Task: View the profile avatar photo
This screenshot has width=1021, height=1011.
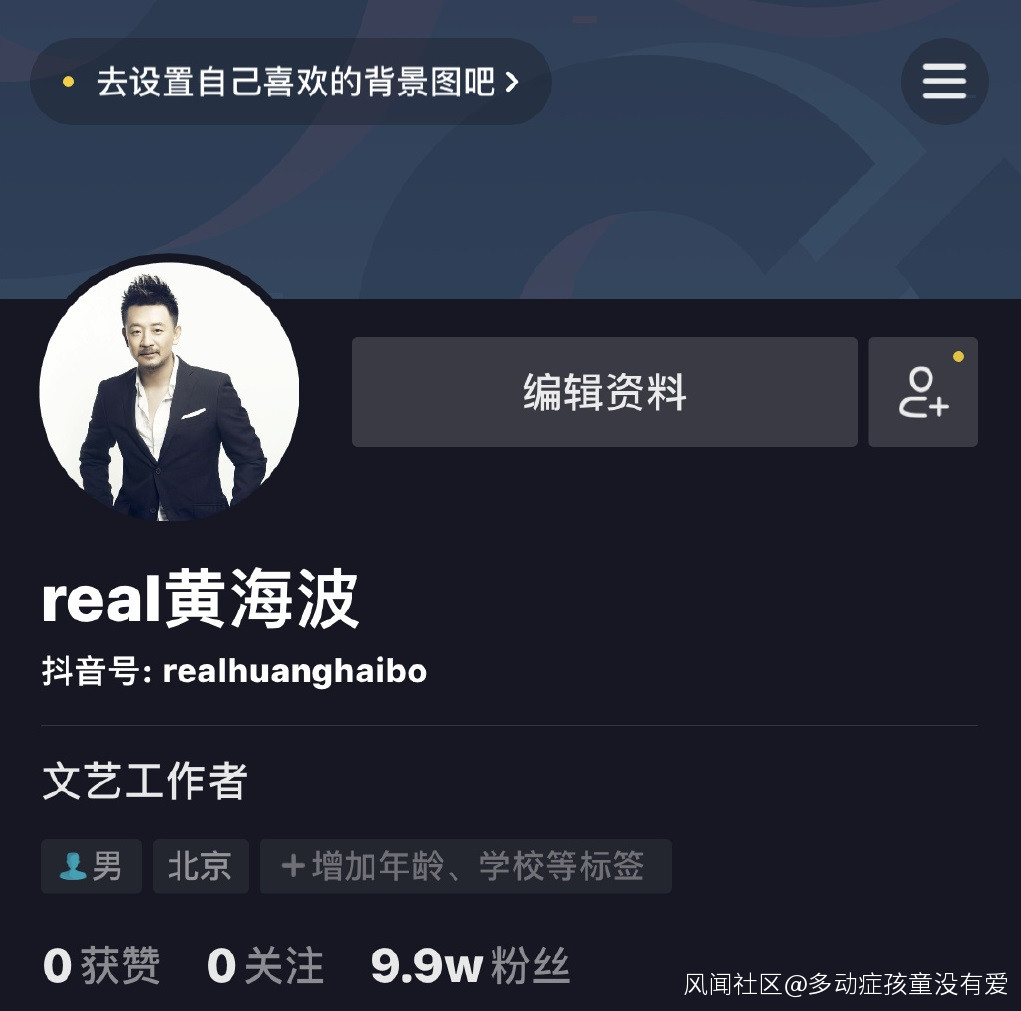Action: [x=169, y=391]
